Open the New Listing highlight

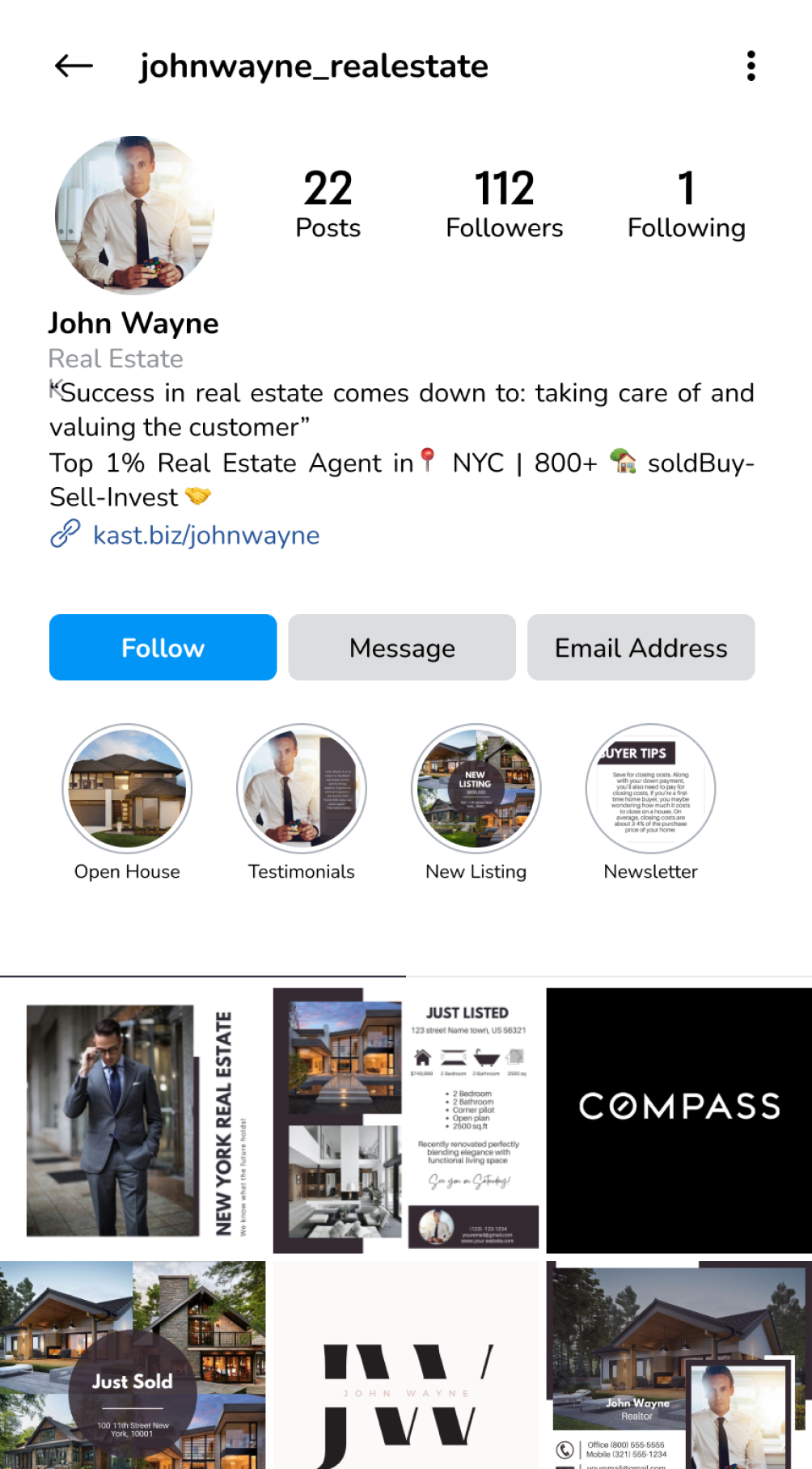[x=476, y=789]
